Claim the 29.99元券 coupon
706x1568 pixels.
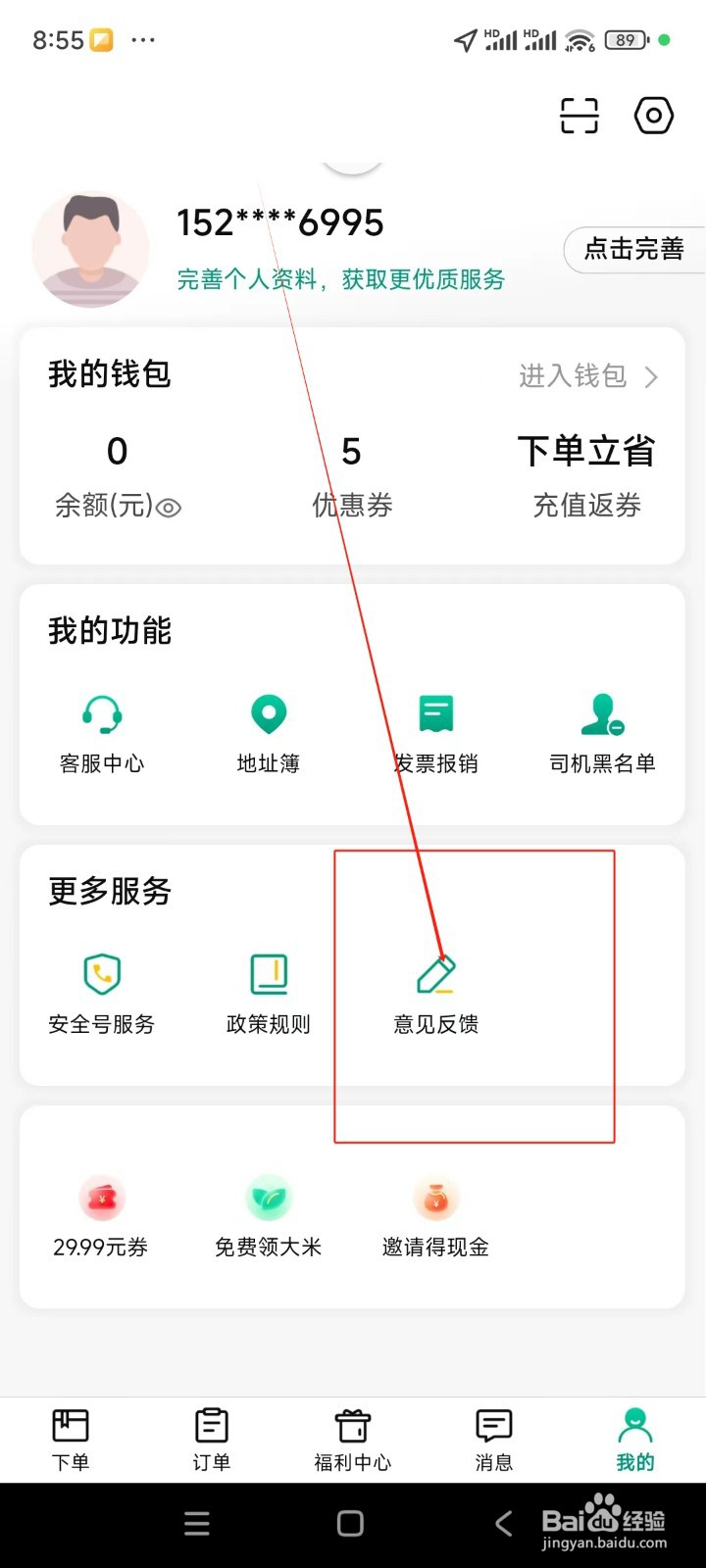click(102, 1197)
